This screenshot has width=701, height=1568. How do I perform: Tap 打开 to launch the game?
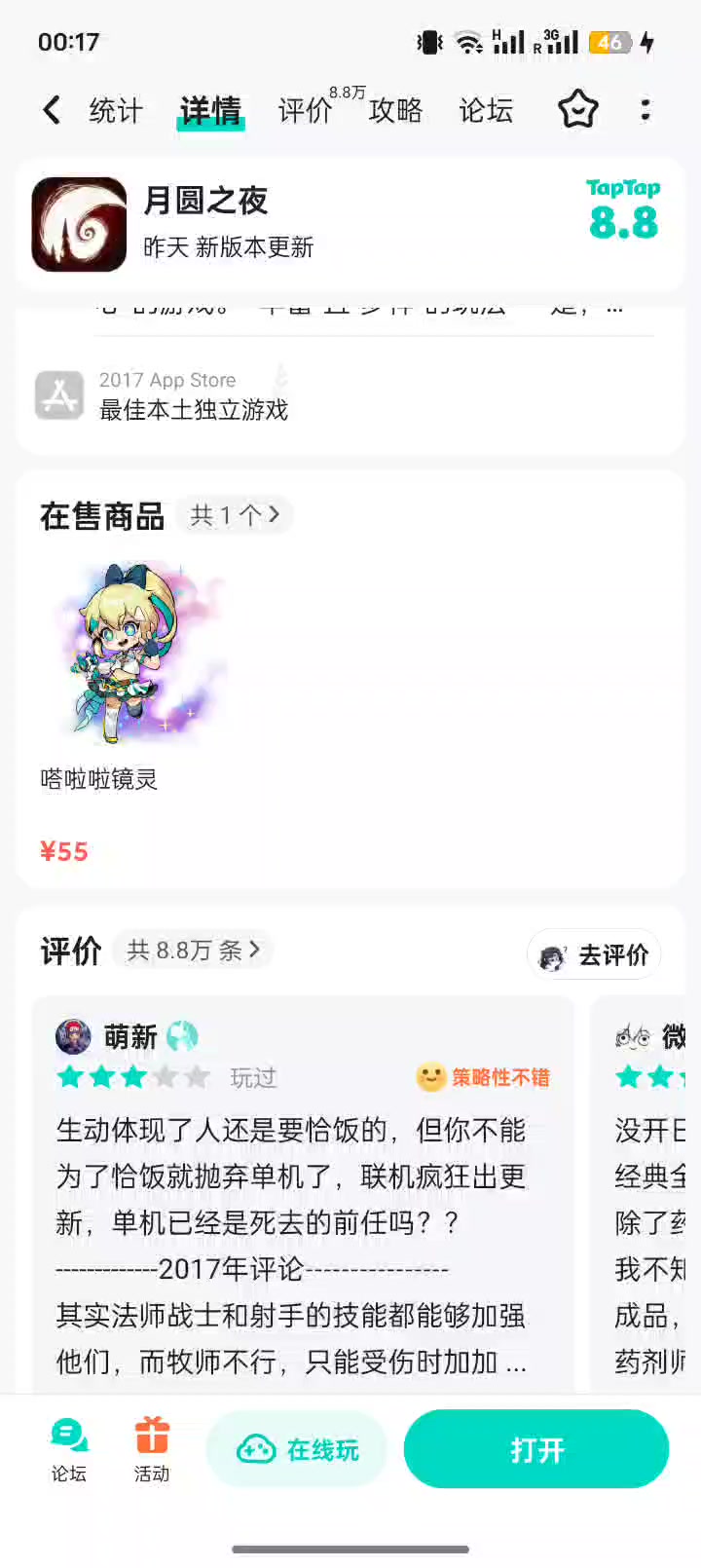point(536,1449)
